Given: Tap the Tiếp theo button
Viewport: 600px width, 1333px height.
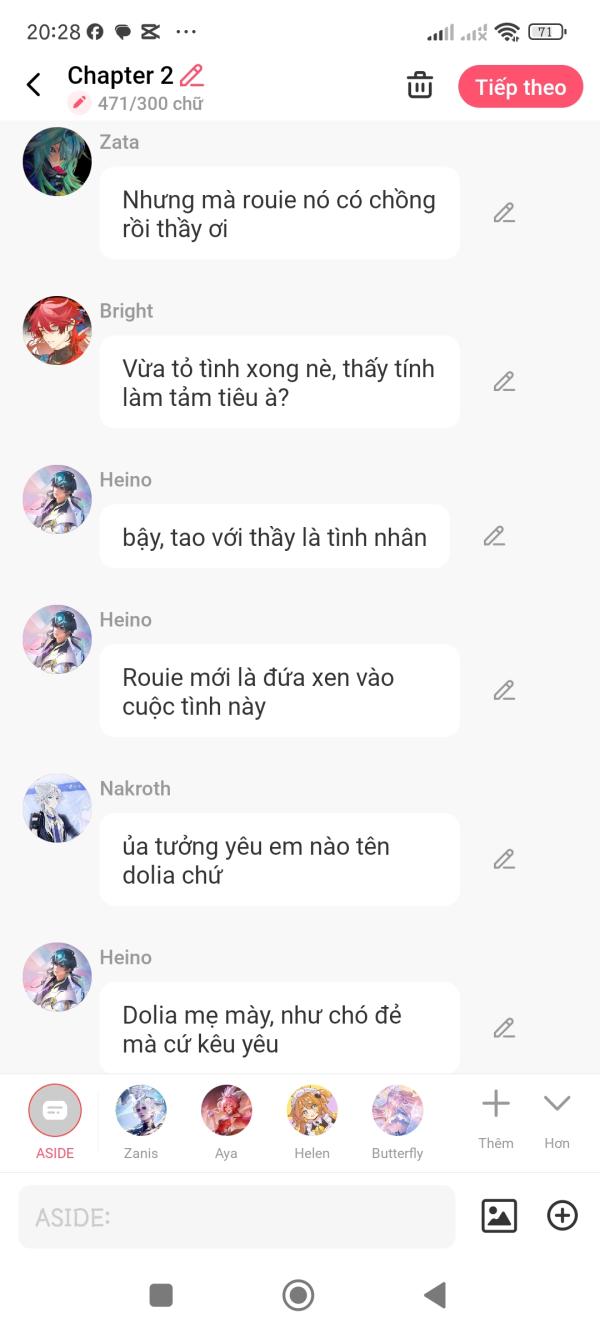Looking at the screenshot, I should point(520,87).
